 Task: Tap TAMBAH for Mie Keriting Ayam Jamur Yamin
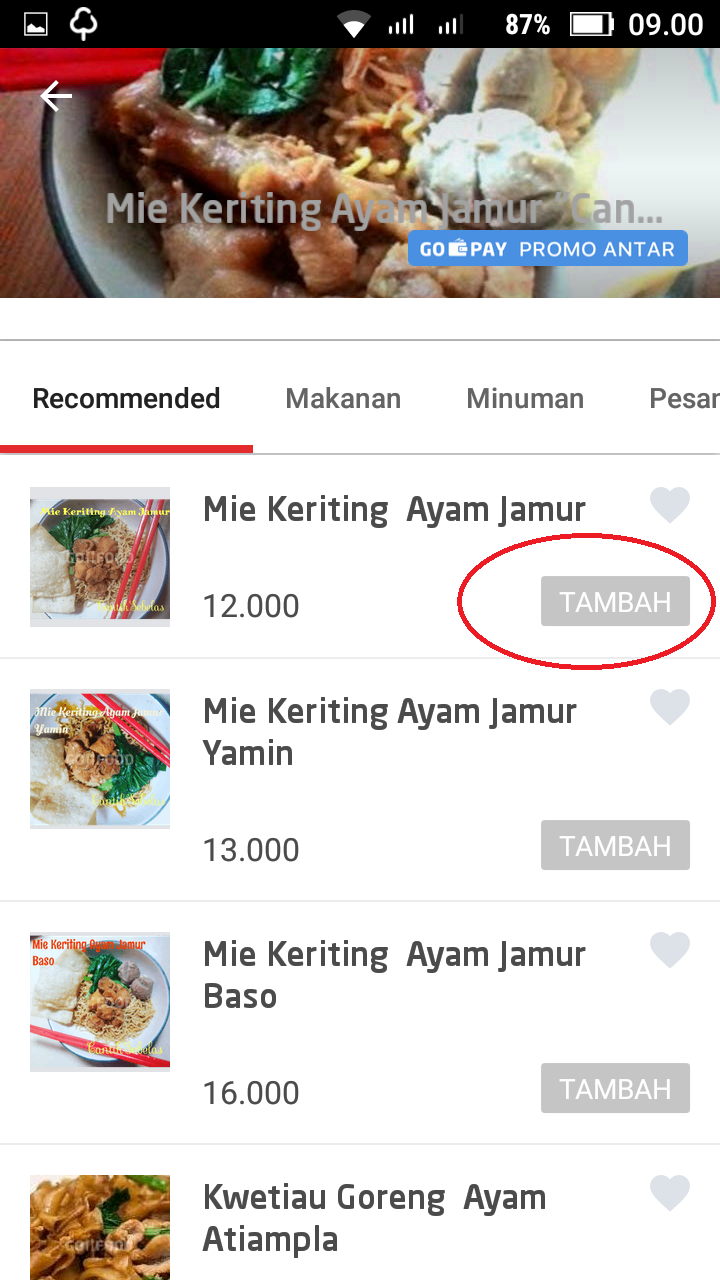point(615,845)
